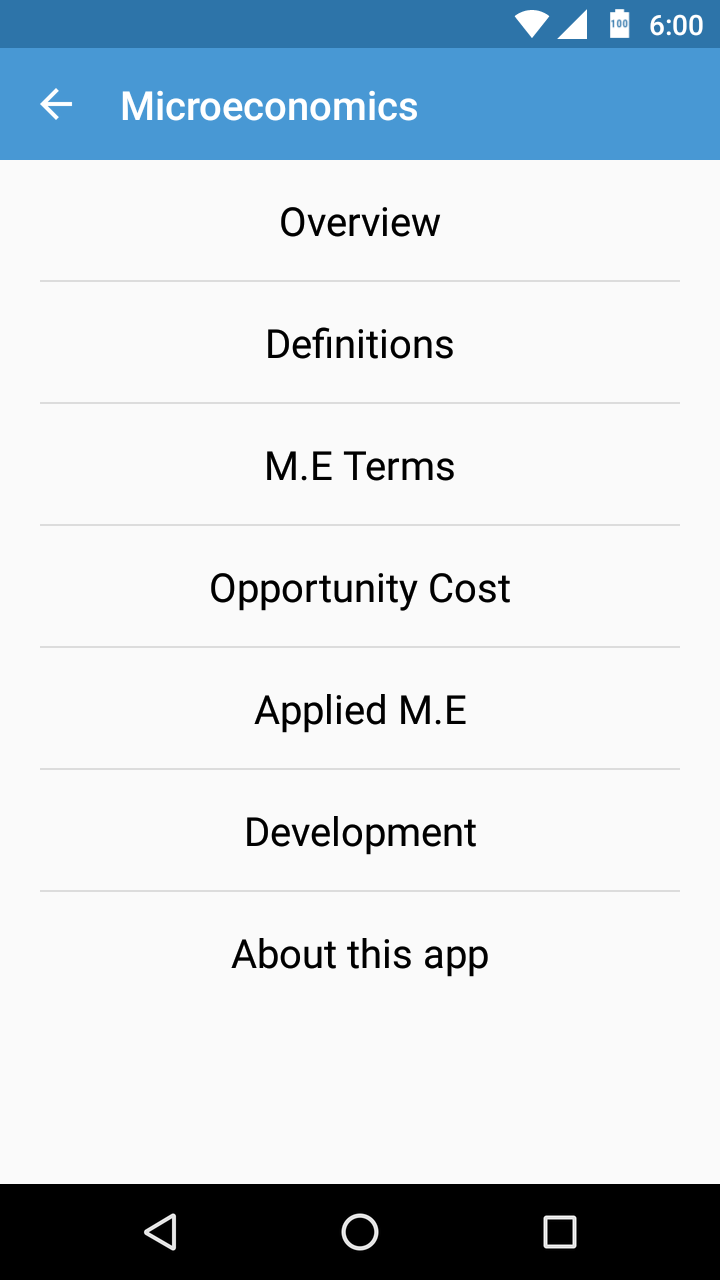Viewport: 720px width, 1280px height.
Task: Go to Applied M.E
Action: point(360,710)
